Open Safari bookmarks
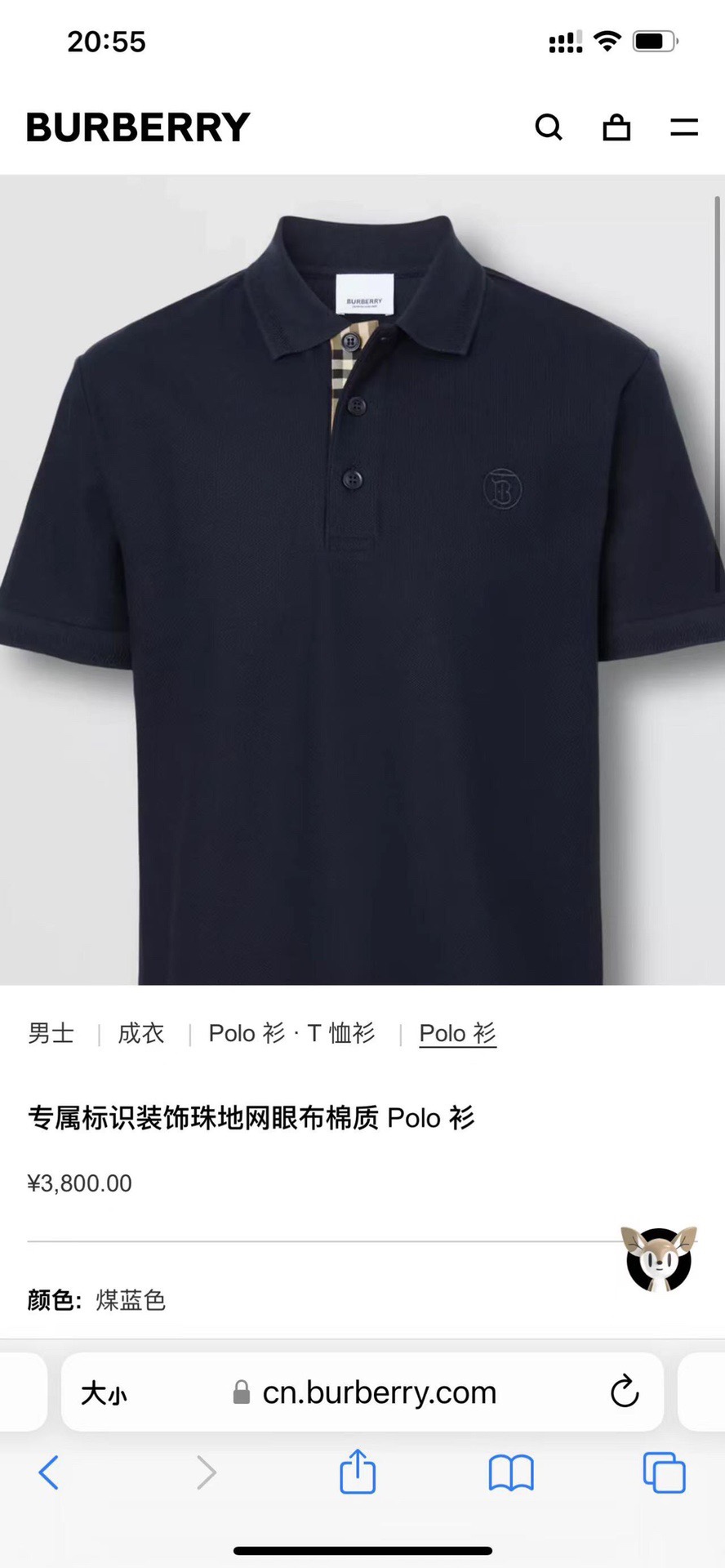725x1568 pixels. pos(511,1472)
